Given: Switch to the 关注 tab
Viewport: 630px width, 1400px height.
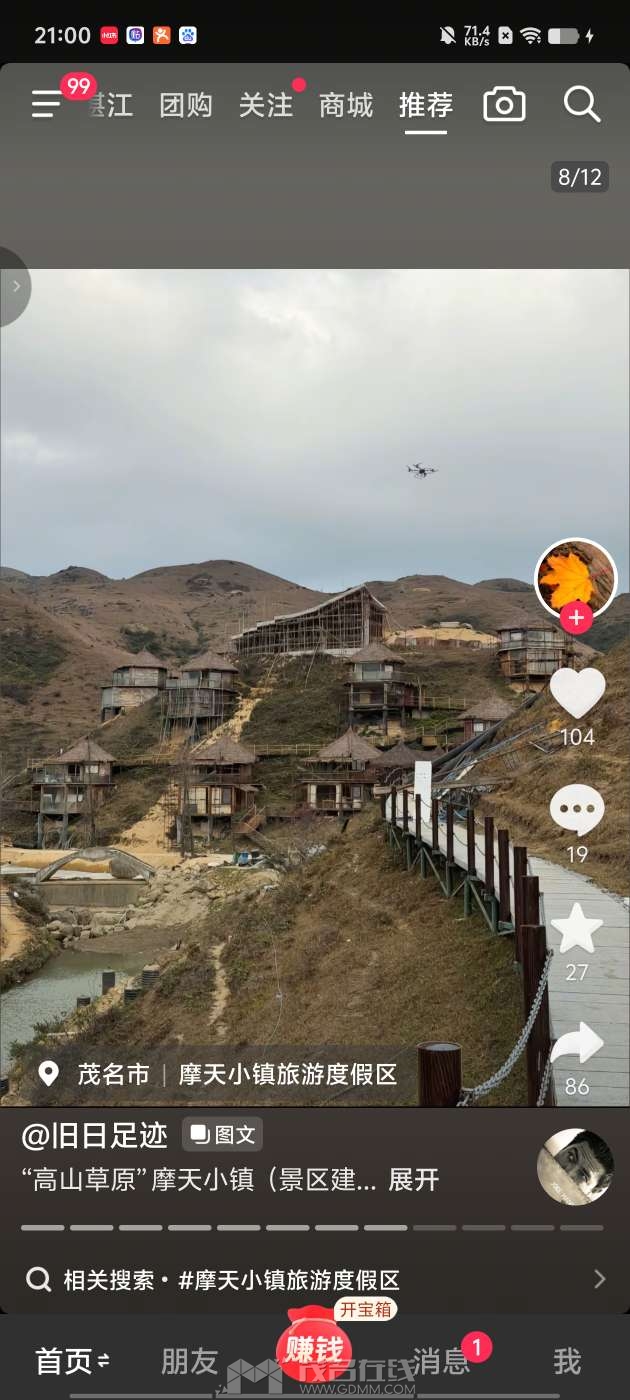Looking at the screenshot, I should [266, 105].
